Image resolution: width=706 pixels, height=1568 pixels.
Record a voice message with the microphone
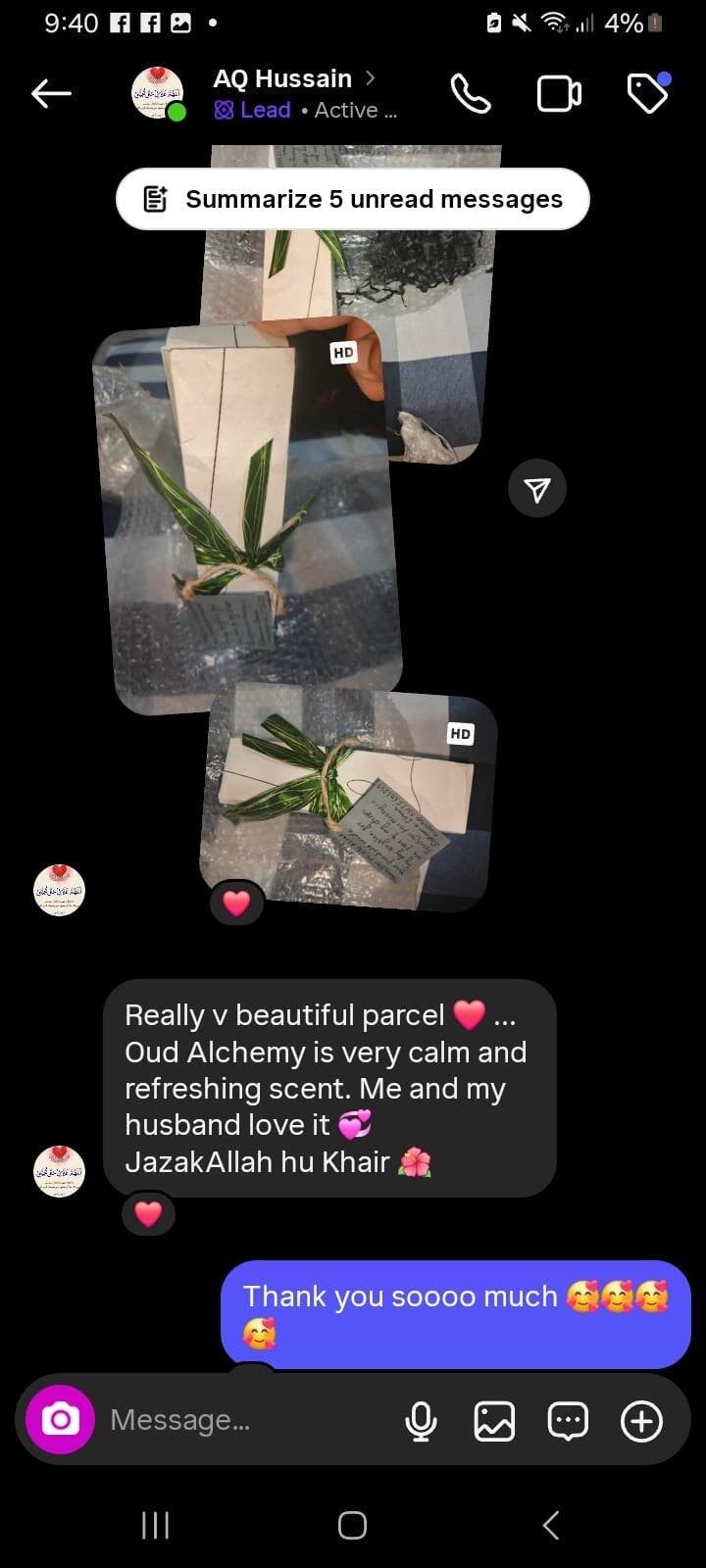(421, 1420)
